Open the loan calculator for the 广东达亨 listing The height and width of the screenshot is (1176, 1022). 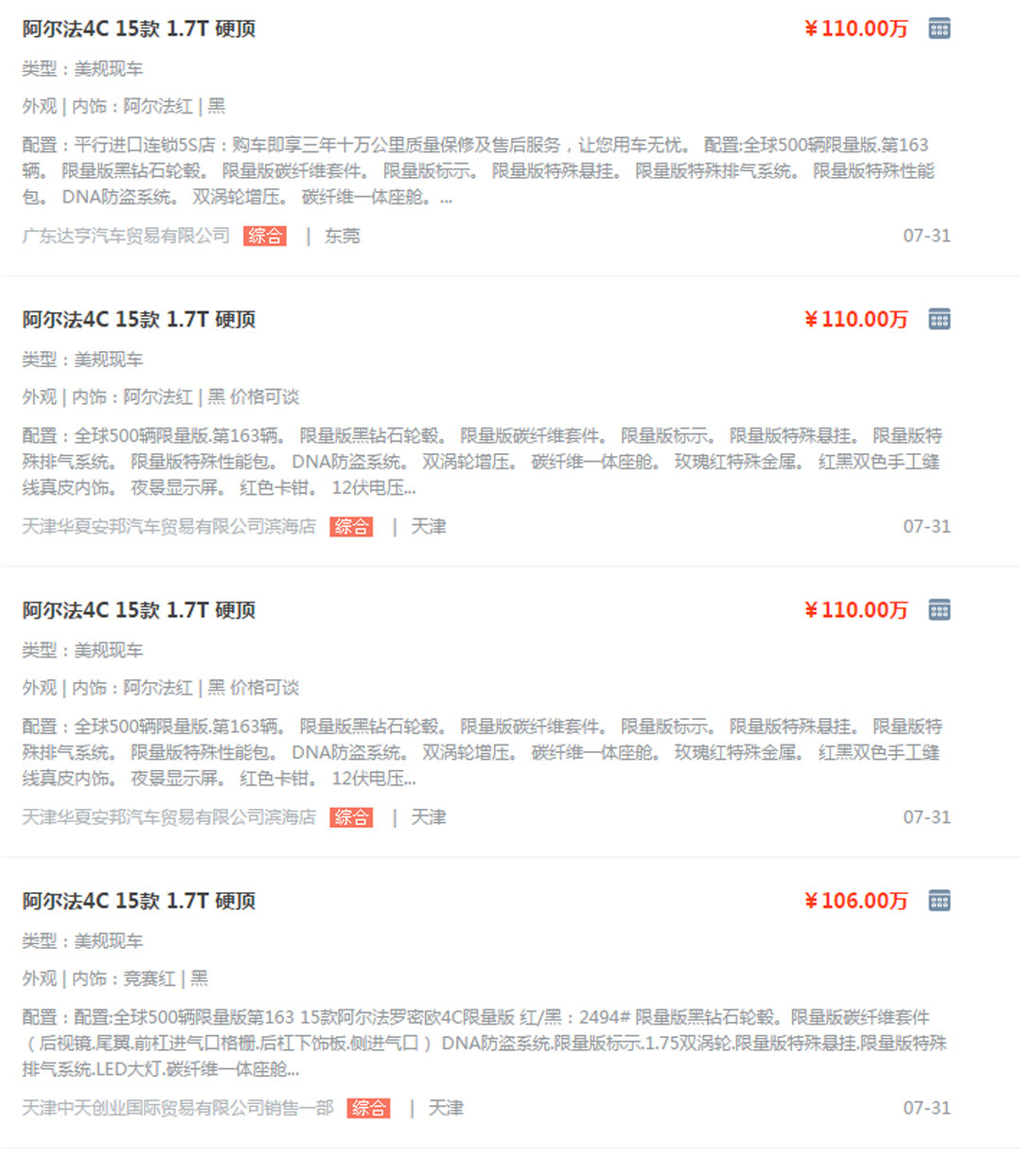pos(939,28)
